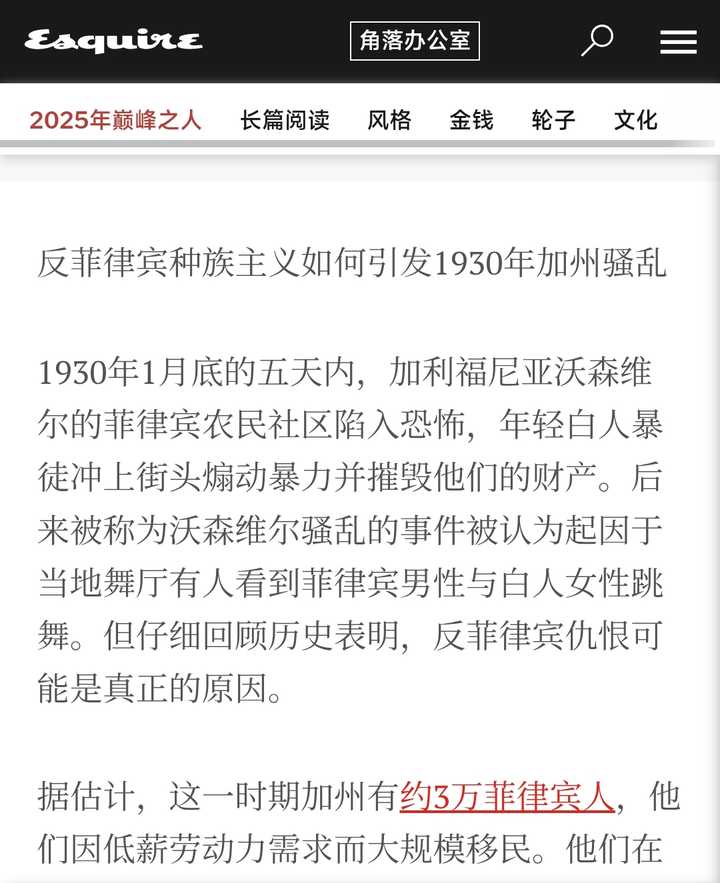This screenshot has height=883, width=720.
Task: Open the search magnifier icon
Action: 597,41
